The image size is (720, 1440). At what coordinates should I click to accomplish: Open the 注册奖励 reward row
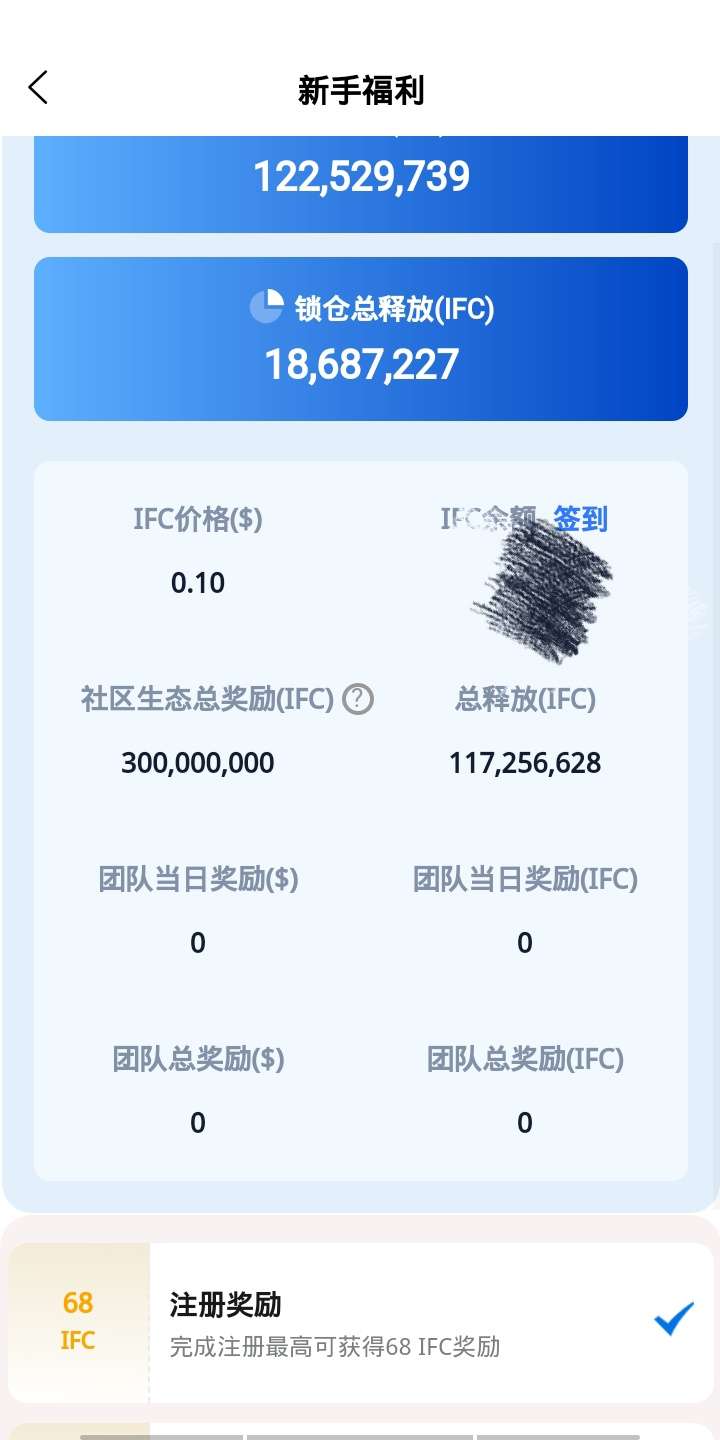click(400, 1322)
